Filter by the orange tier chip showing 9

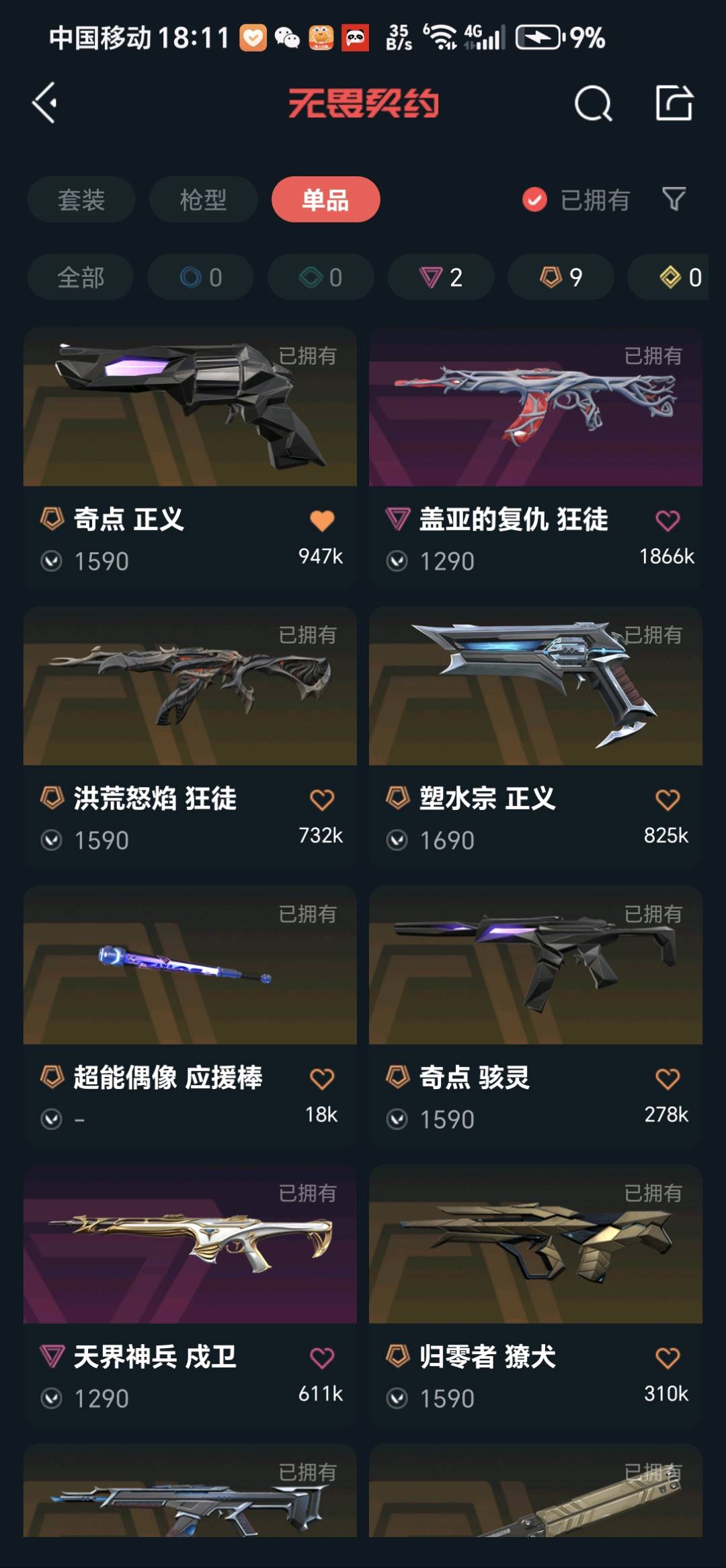coord(561,277)
